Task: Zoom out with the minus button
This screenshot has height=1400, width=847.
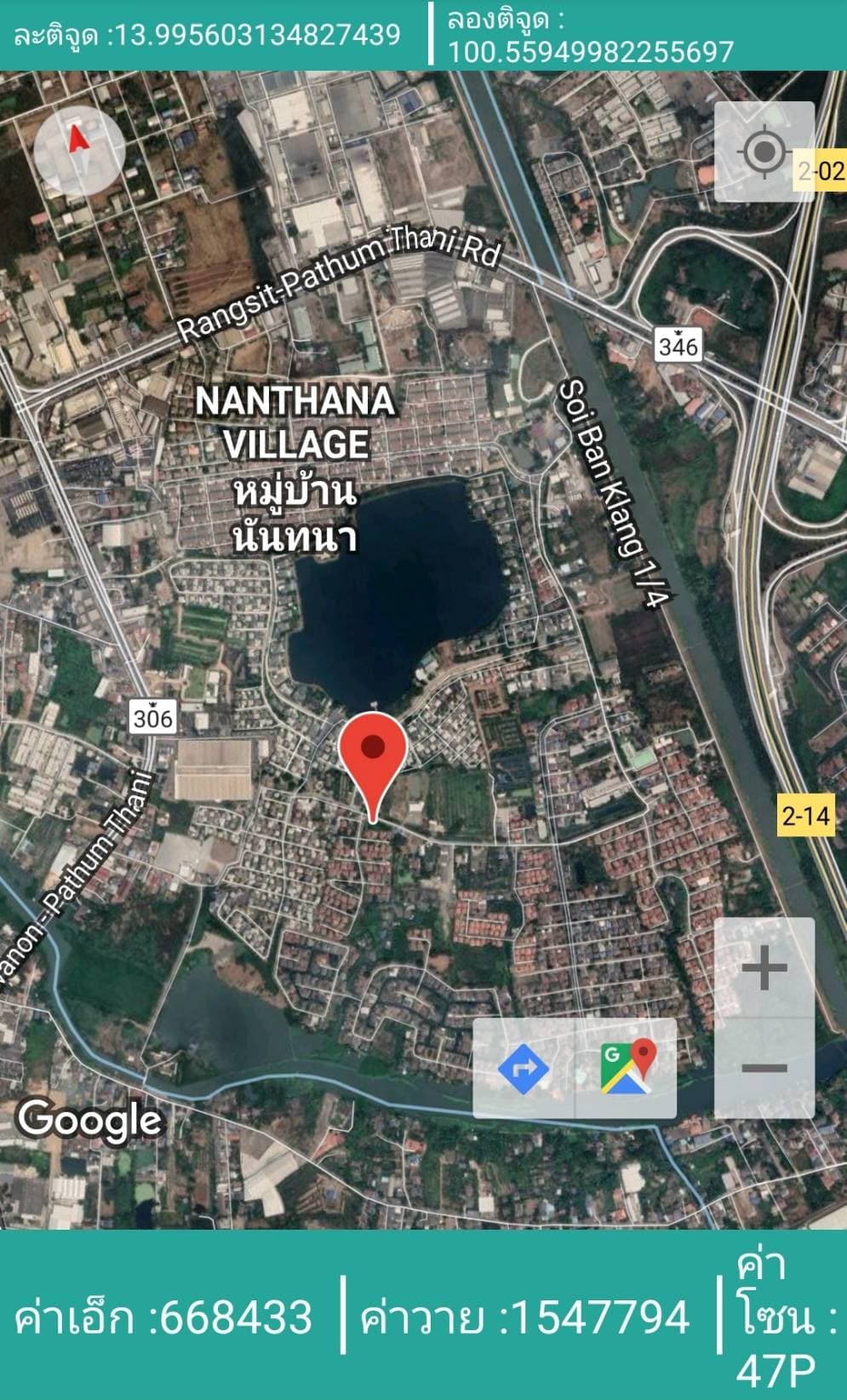Action: (764, 1069)
